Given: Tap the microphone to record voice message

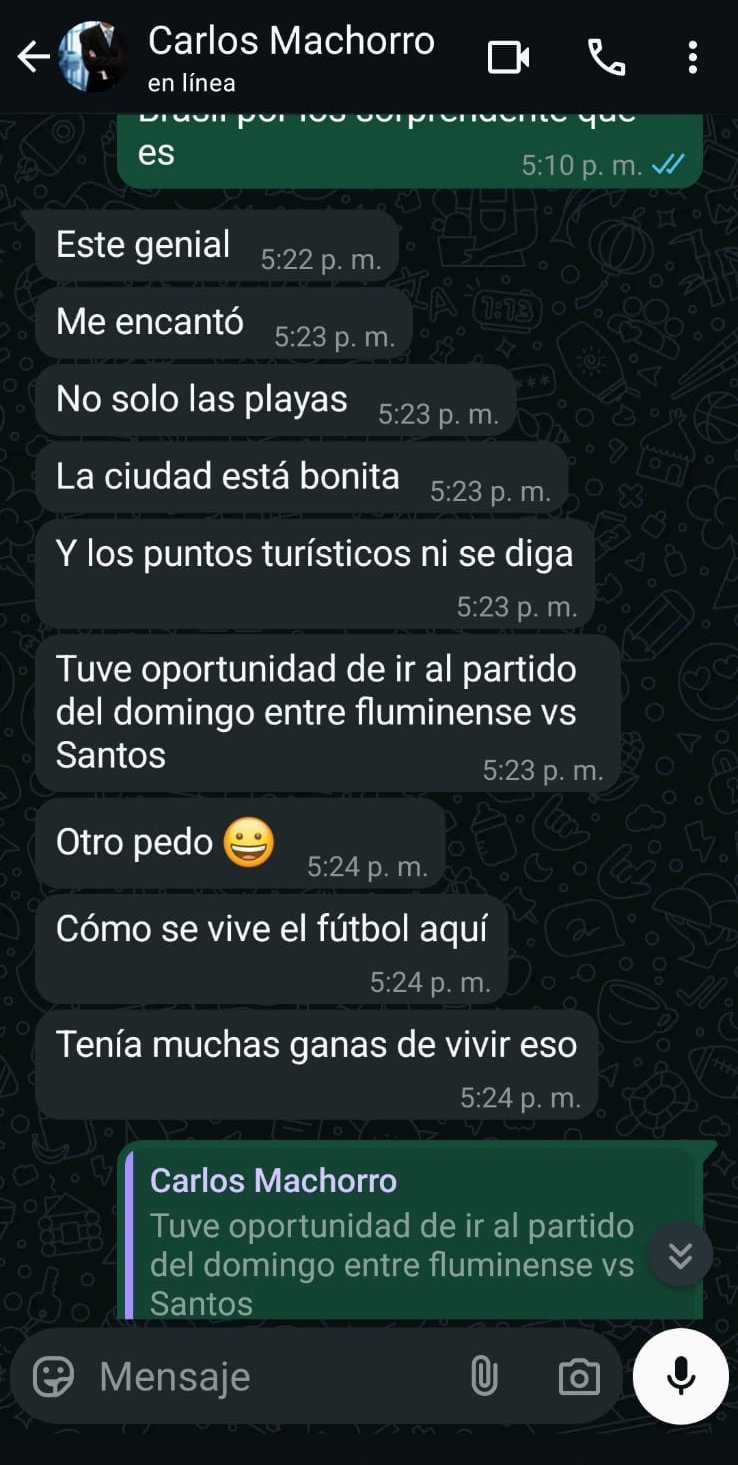Looking at the screenshot, I should 681,1376.
